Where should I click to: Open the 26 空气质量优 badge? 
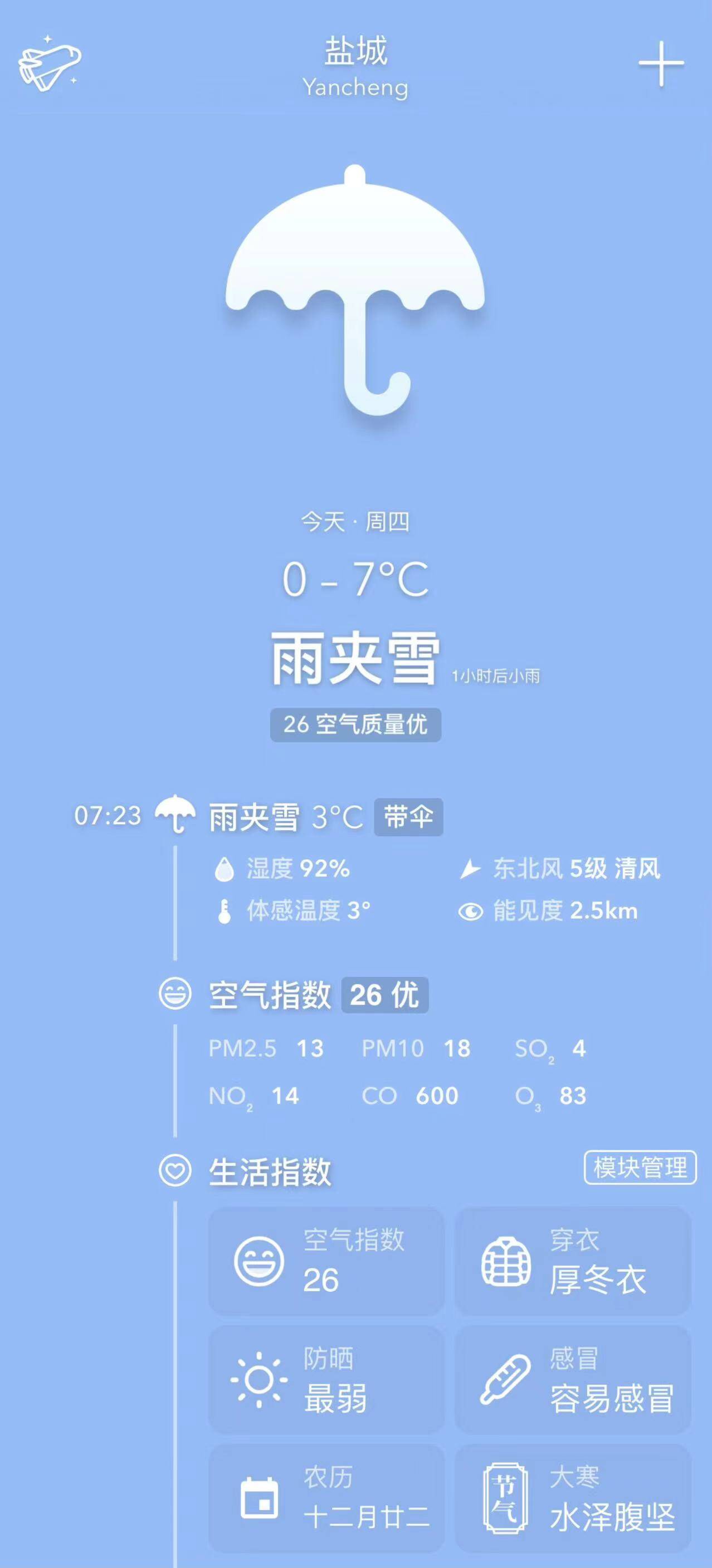(355, 725)
